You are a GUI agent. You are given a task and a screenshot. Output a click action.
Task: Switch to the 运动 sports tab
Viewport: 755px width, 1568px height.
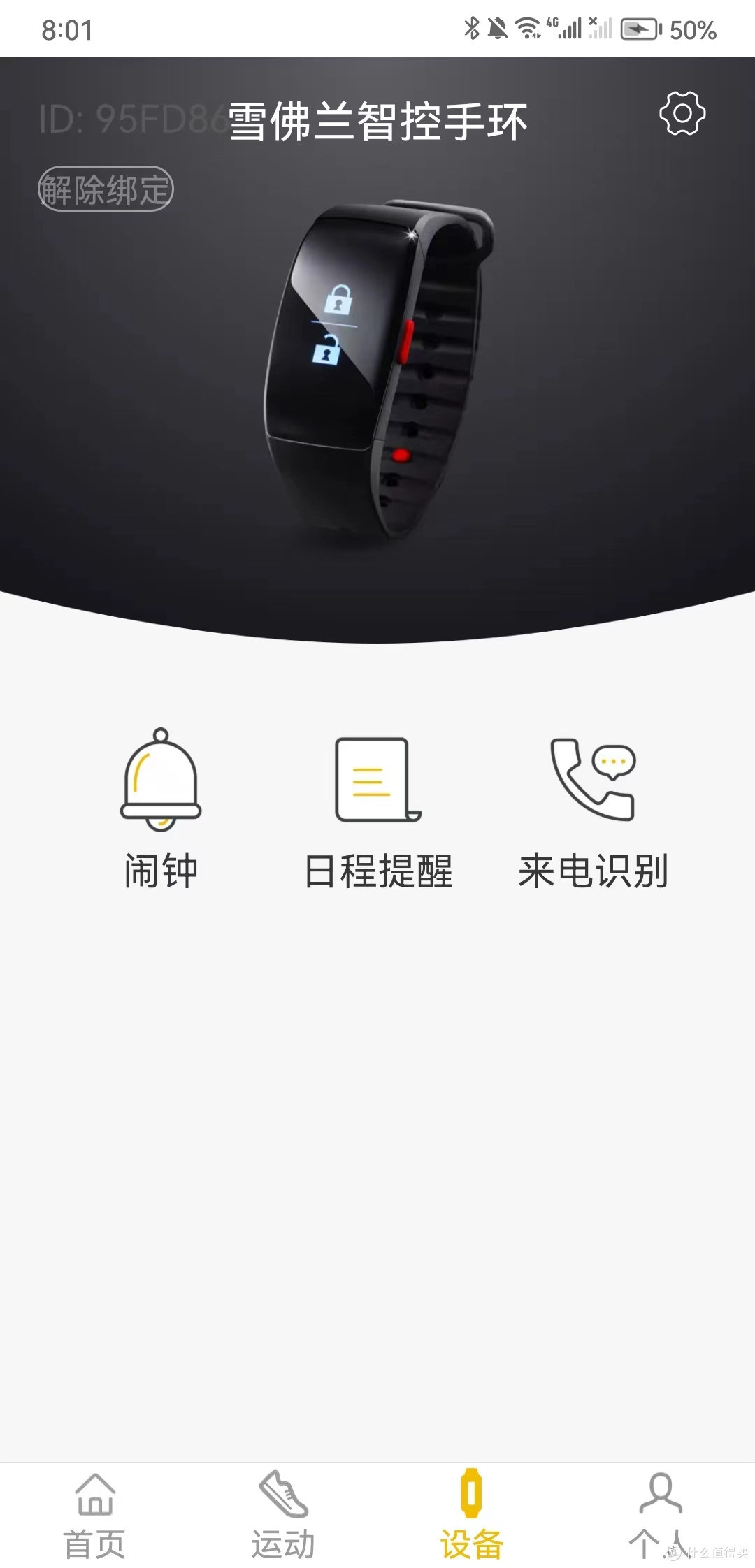tap(283, 1515)
